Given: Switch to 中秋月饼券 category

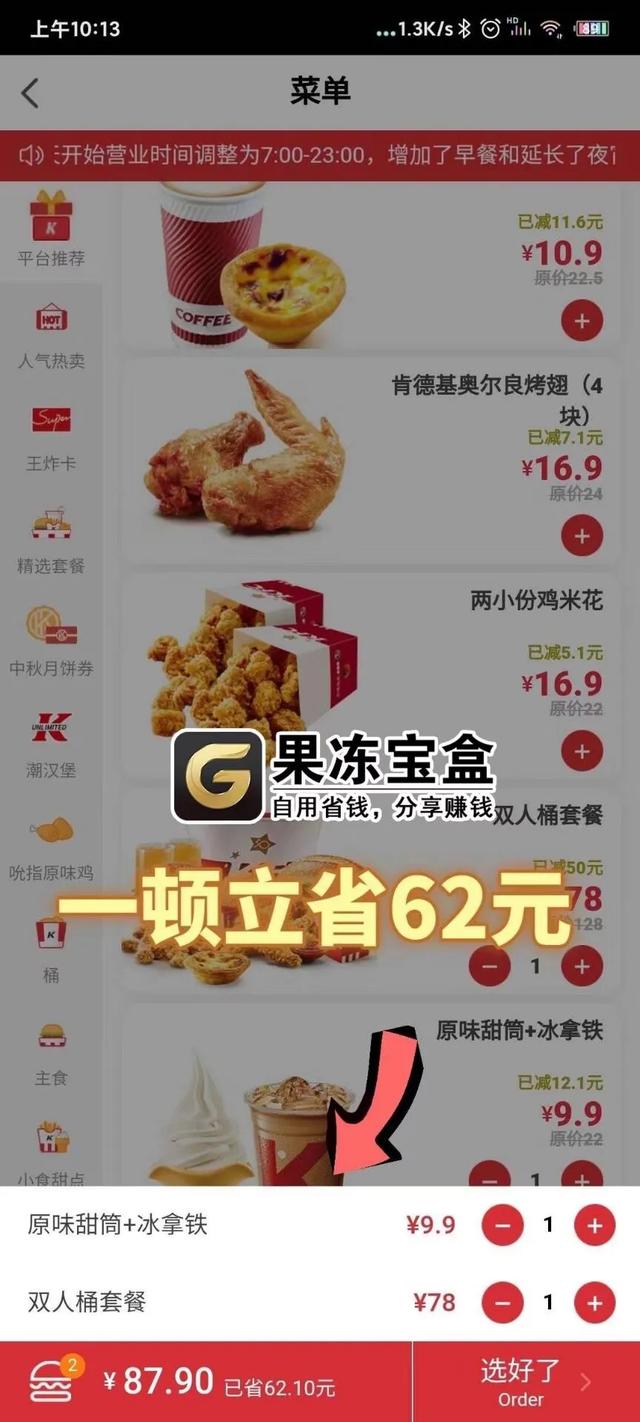Looking at the screenshot, I should point(51,642).
